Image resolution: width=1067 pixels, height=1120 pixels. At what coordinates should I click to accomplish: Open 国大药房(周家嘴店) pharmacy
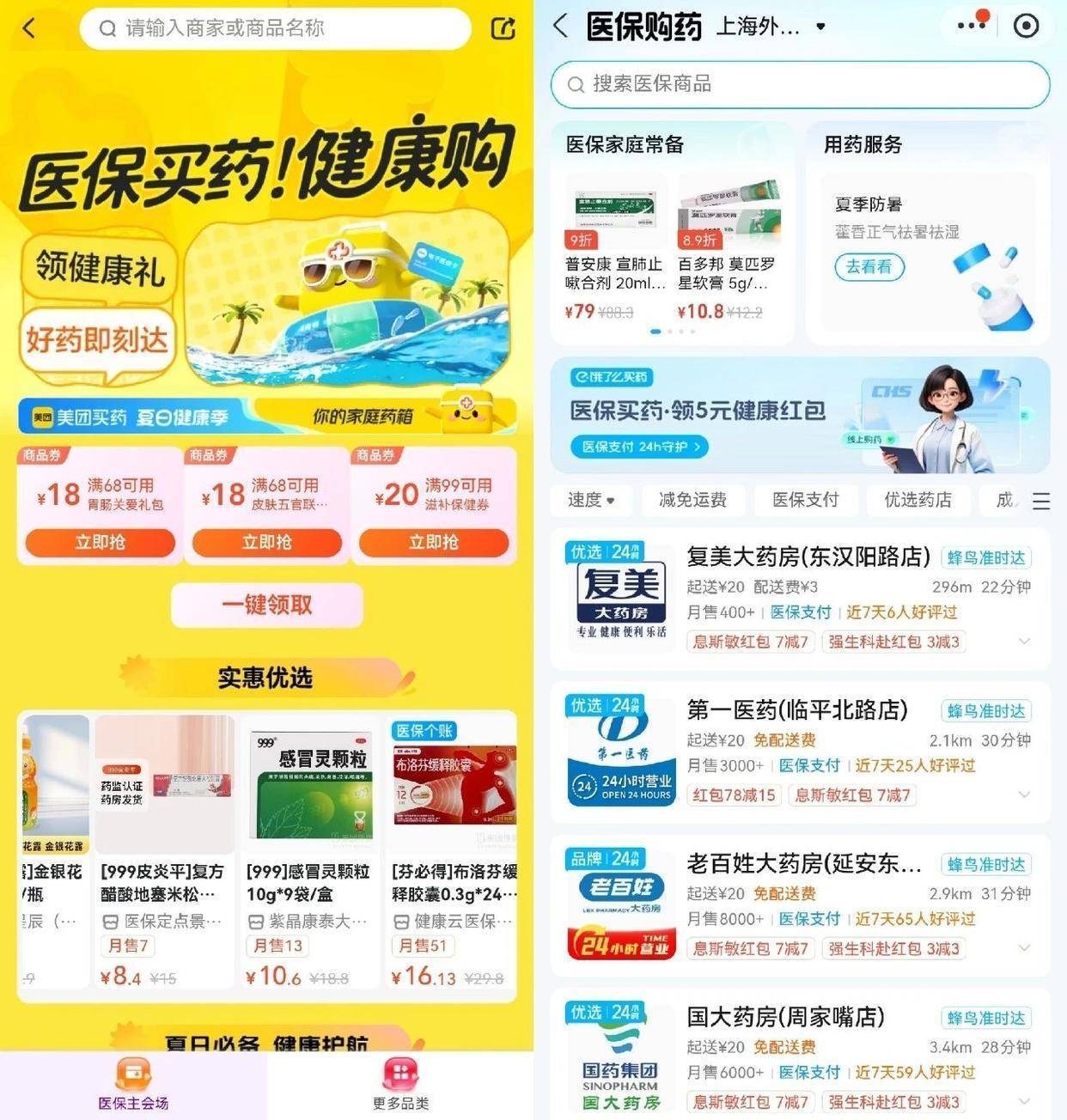[x=785, y=1018]
